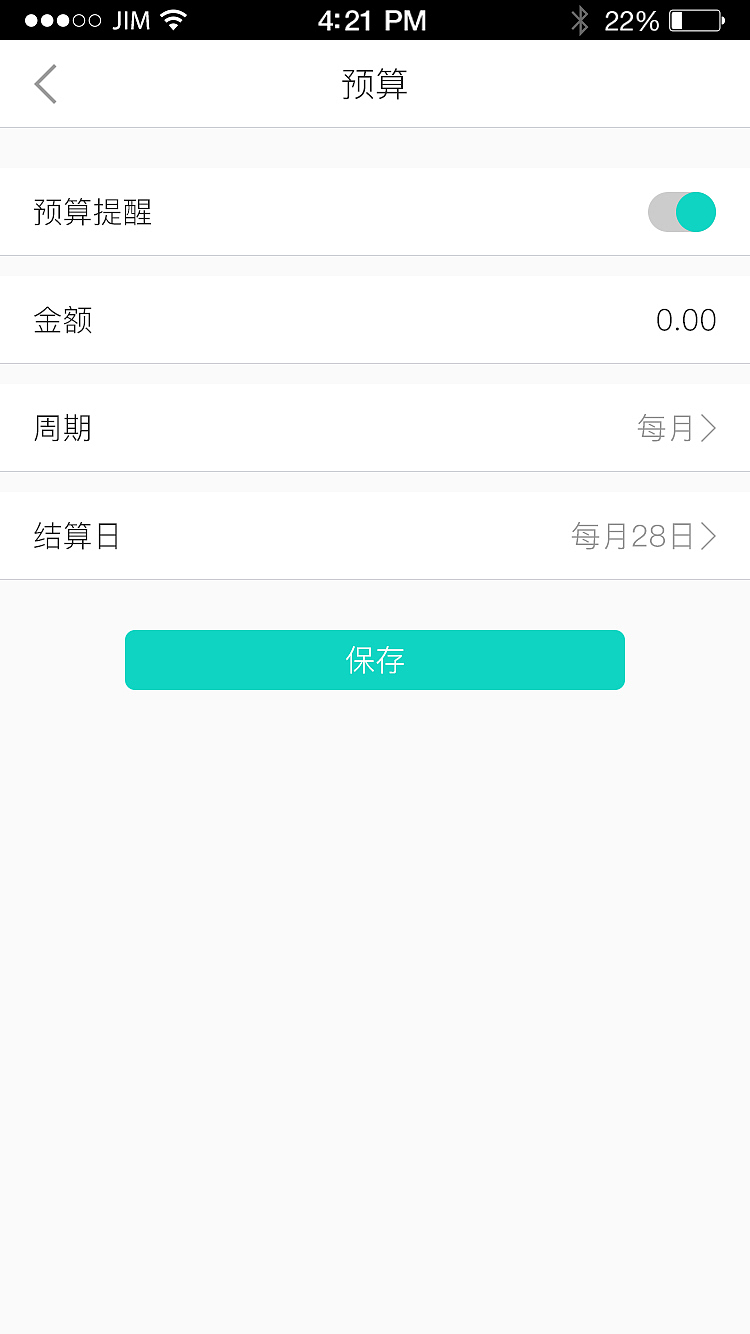Tap the 0.00 amount value
Image resolution: width=750 pixels, height=1334 pixels.
pos(687,319)
